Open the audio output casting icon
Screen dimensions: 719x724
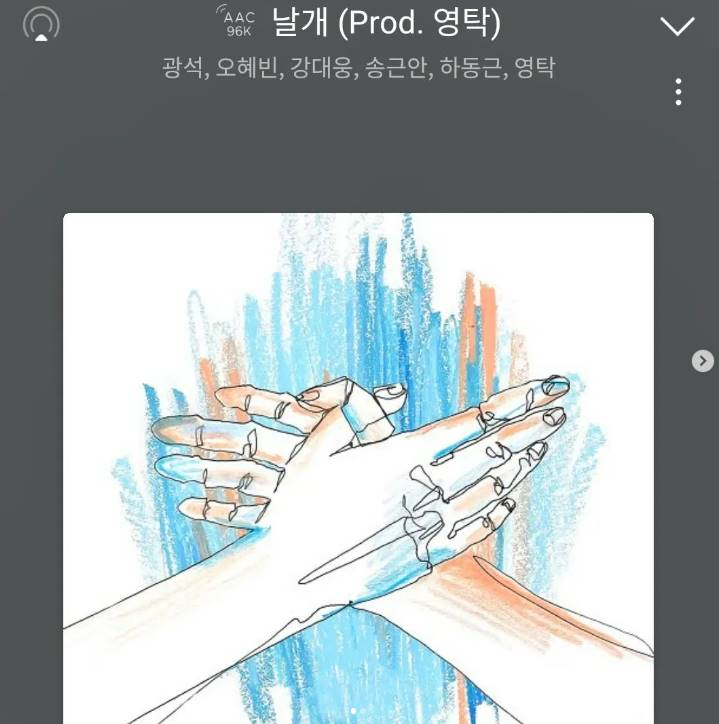[x=41, y=24]
